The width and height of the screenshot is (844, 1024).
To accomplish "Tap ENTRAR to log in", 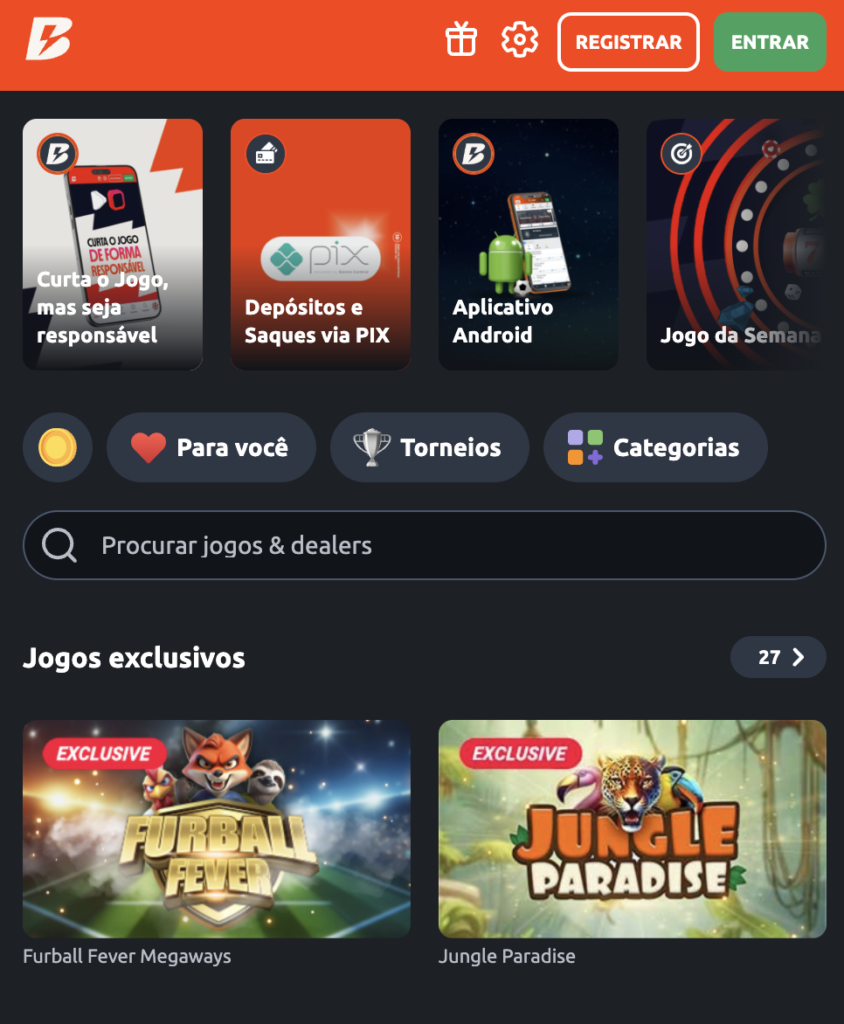I will pos(769,42).
